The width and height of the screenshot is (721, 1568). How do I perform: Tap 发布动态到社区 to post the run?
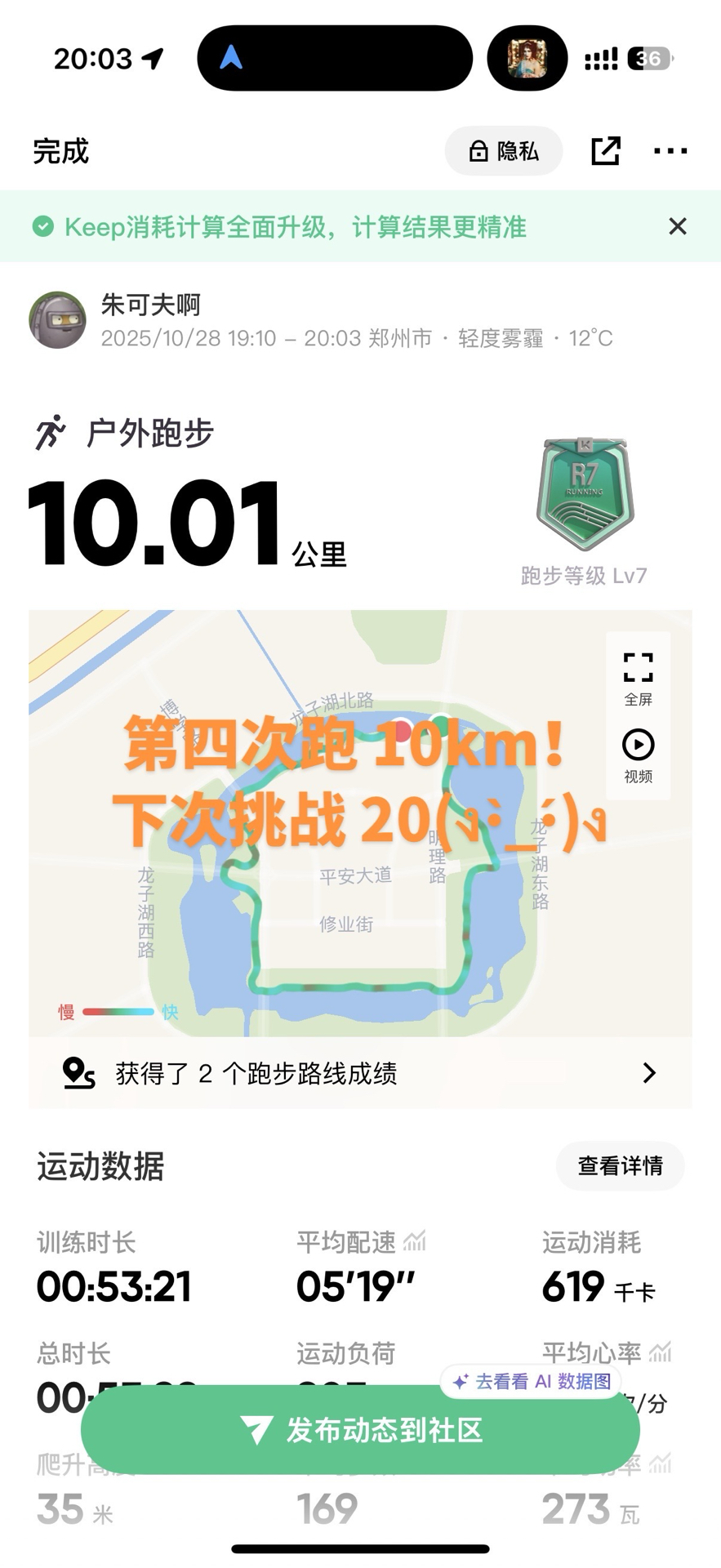tap(360, 1430)
